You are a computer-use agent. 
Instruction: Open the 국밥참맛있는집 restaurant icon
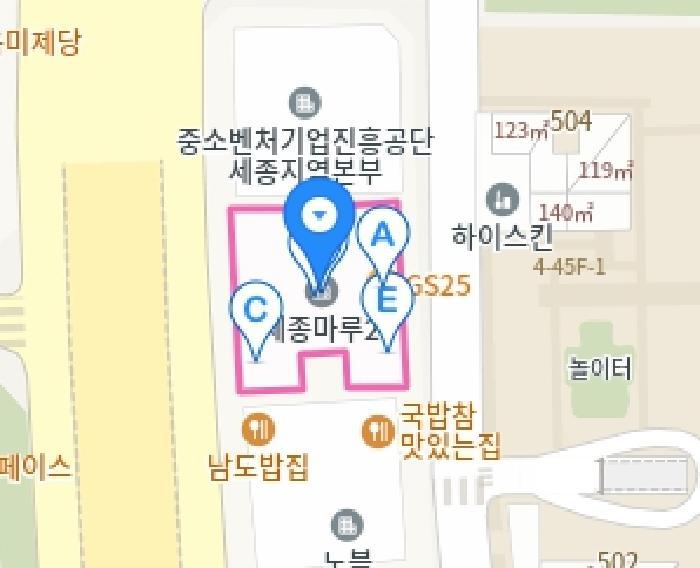click(379, 431)
